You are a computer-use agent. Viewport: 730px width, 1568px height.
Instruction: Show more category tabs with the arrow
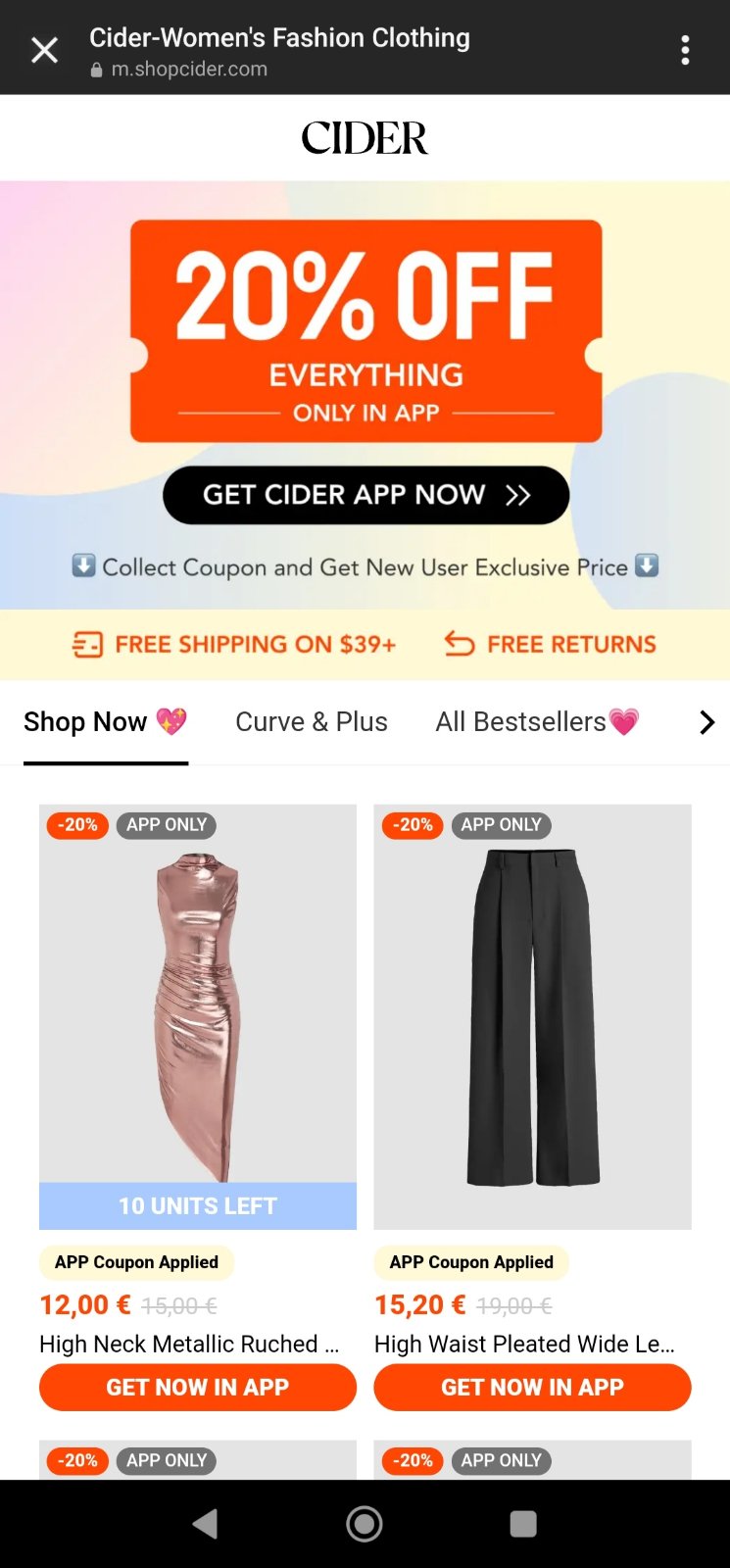click(706, 723)
